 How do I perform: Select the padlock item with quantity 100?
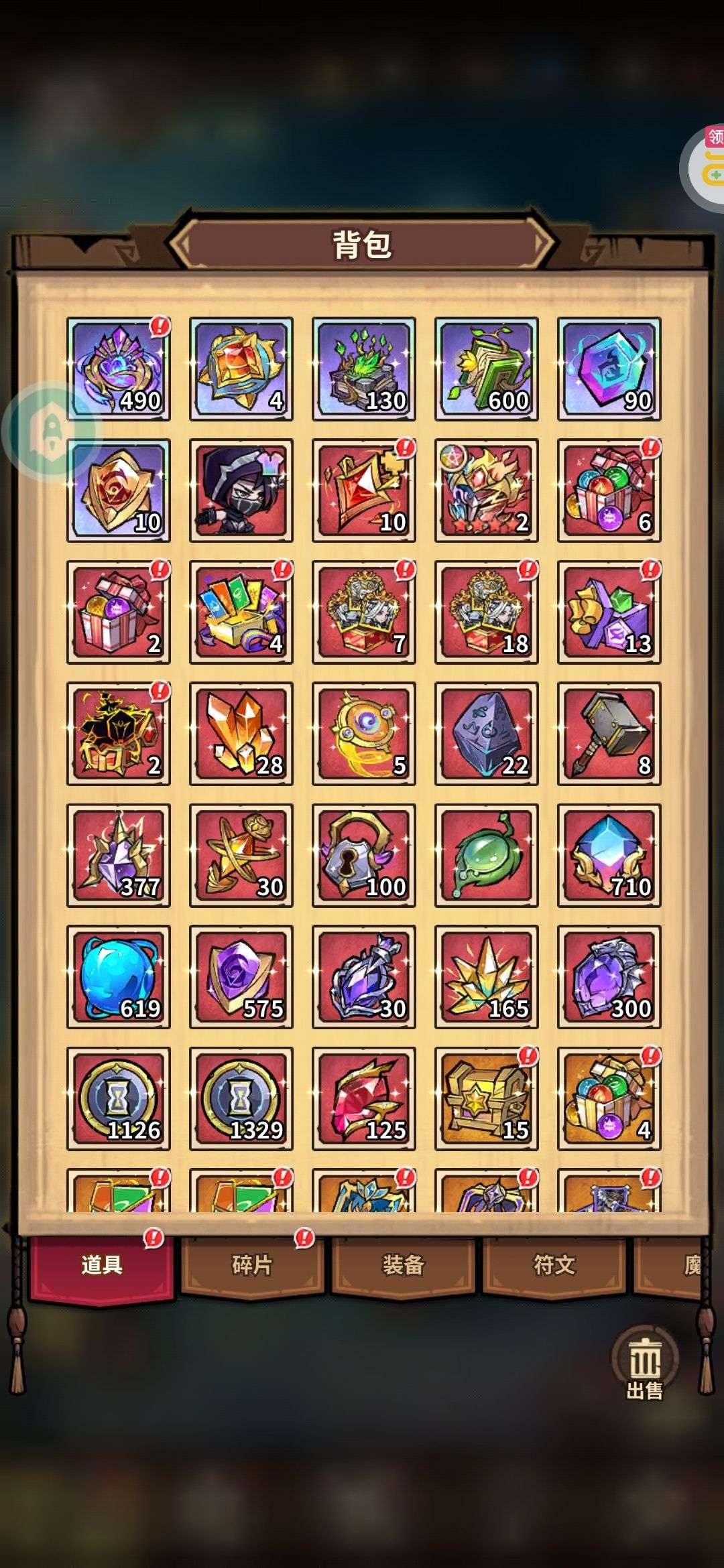click(x=364, y=856)
